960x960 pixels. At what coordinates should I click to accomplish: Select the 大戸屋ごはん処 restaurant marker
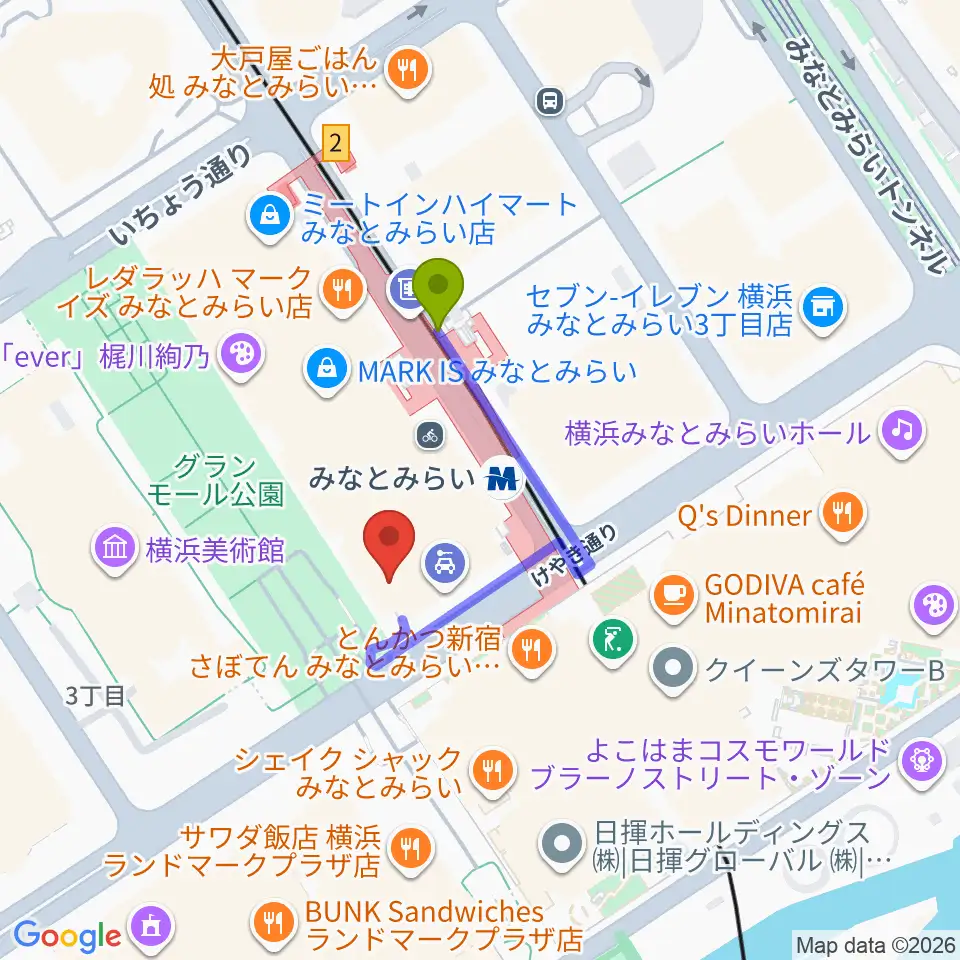(408, 71)
